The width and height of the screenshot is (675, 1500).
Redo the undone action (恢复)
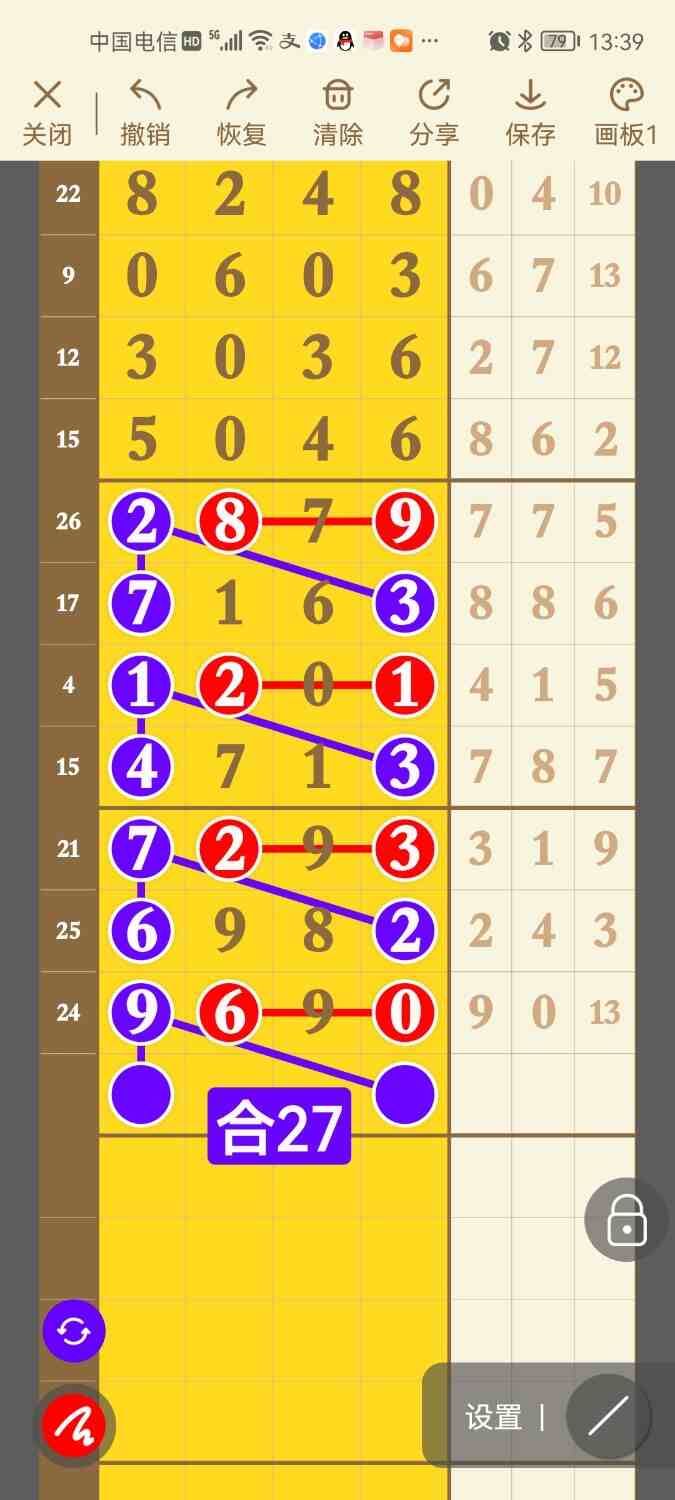pos(241,113)
